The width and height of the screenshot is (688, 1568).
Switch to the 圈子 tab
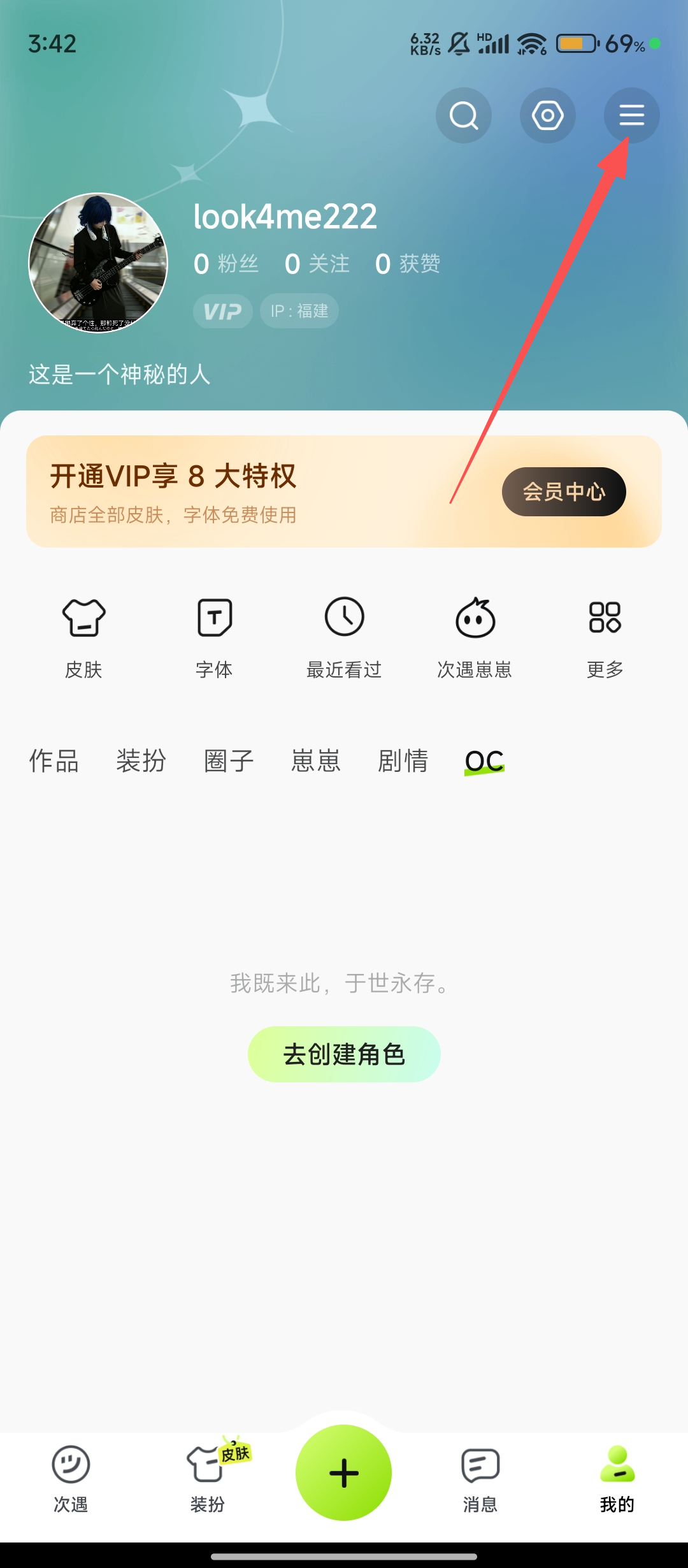[x=229, y=760]
